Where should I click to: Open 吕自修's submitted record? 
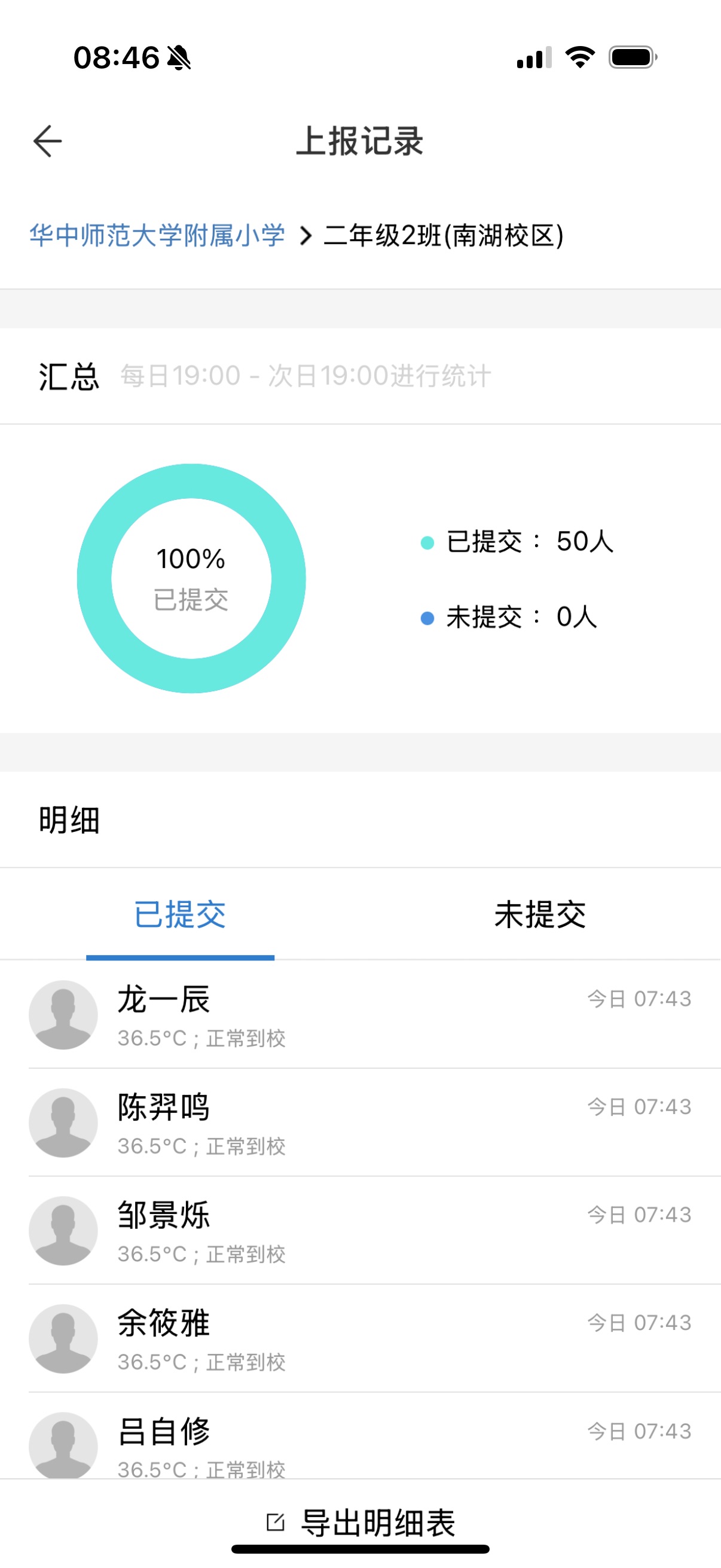tap(360, 1436)
